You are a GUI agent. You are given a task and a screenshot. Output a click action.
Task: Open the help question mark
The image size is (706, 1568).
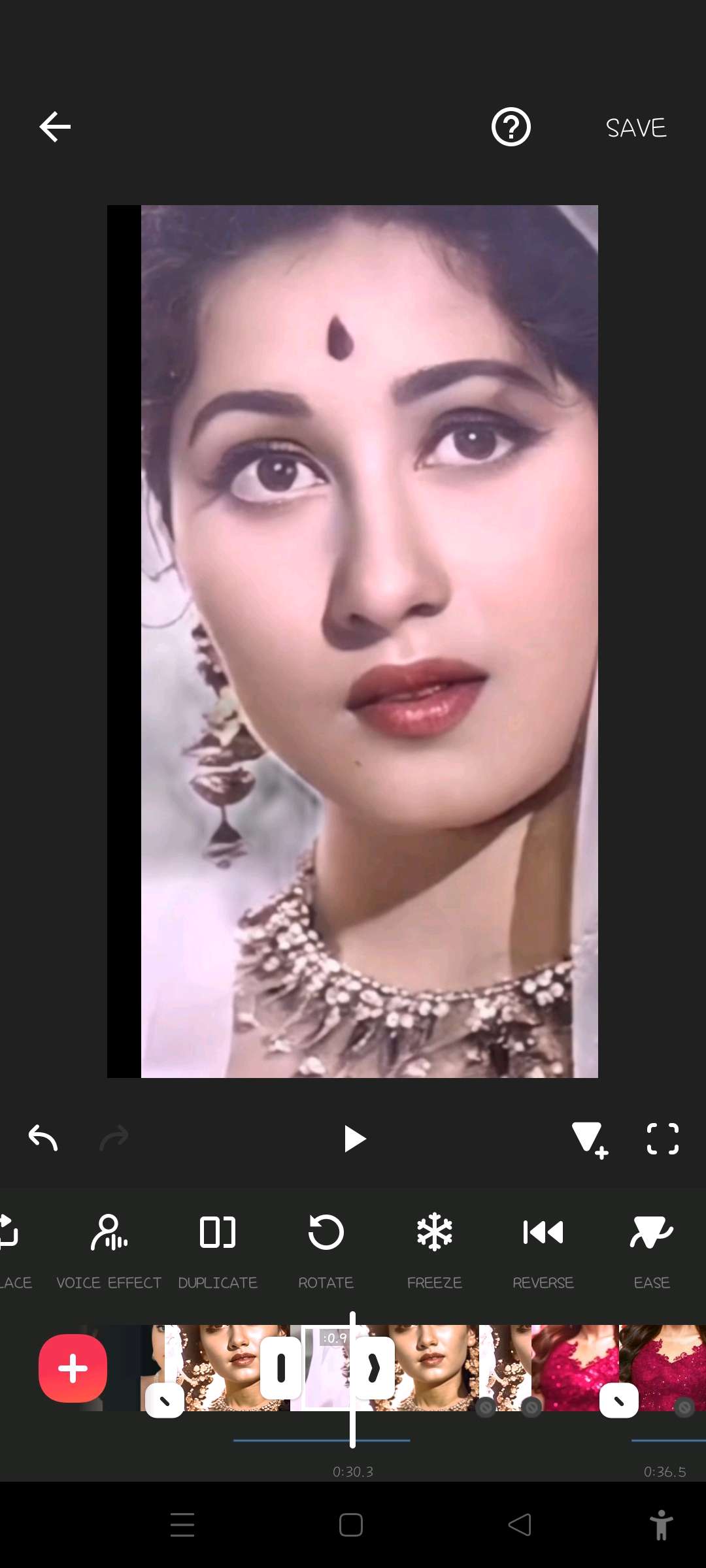(511, 127)
